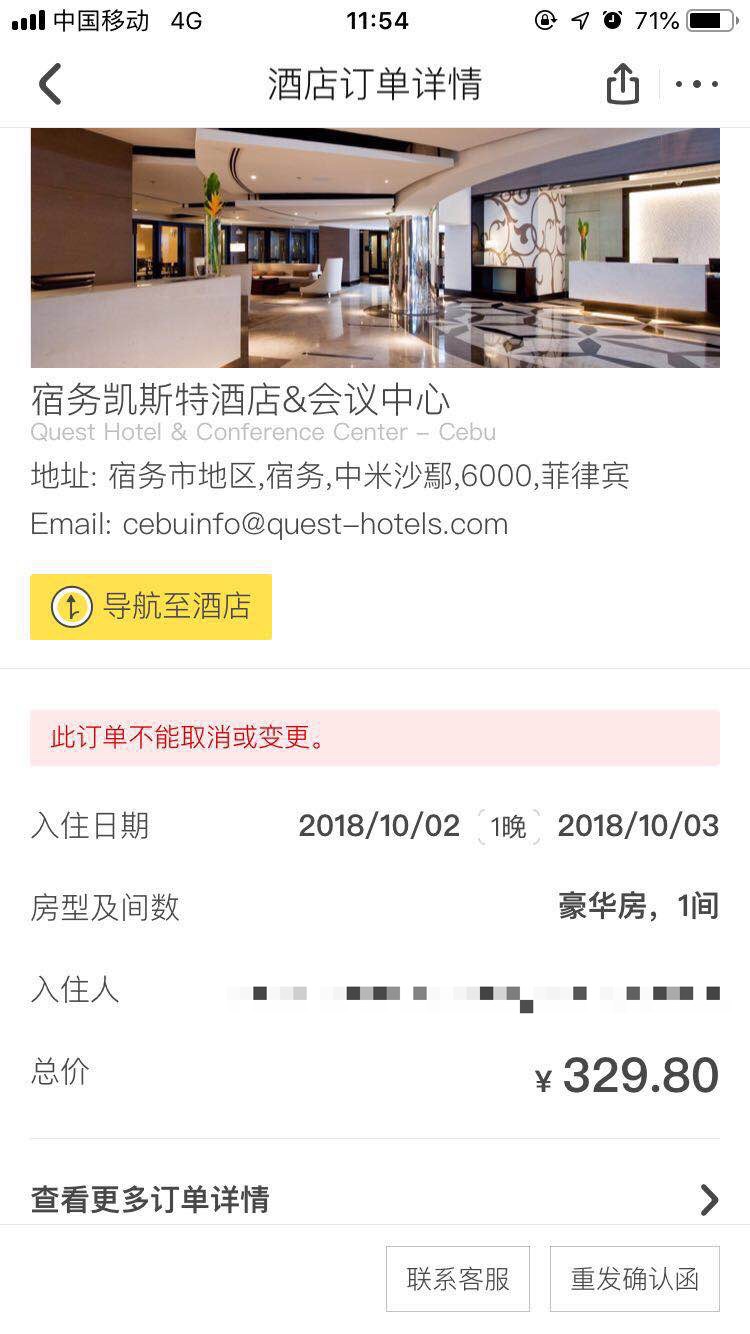Open 查看更多订单详情 for more order details
Screen dimensions: 750x1334
point(374,1199)
